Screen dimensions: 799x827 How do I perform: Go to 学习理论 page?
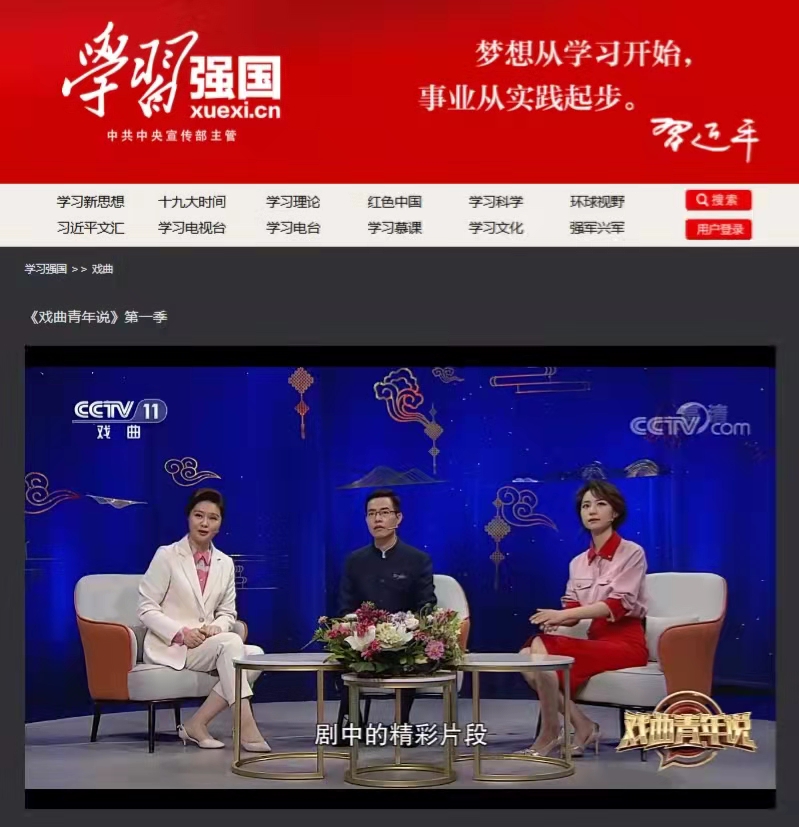pos(293,202)
